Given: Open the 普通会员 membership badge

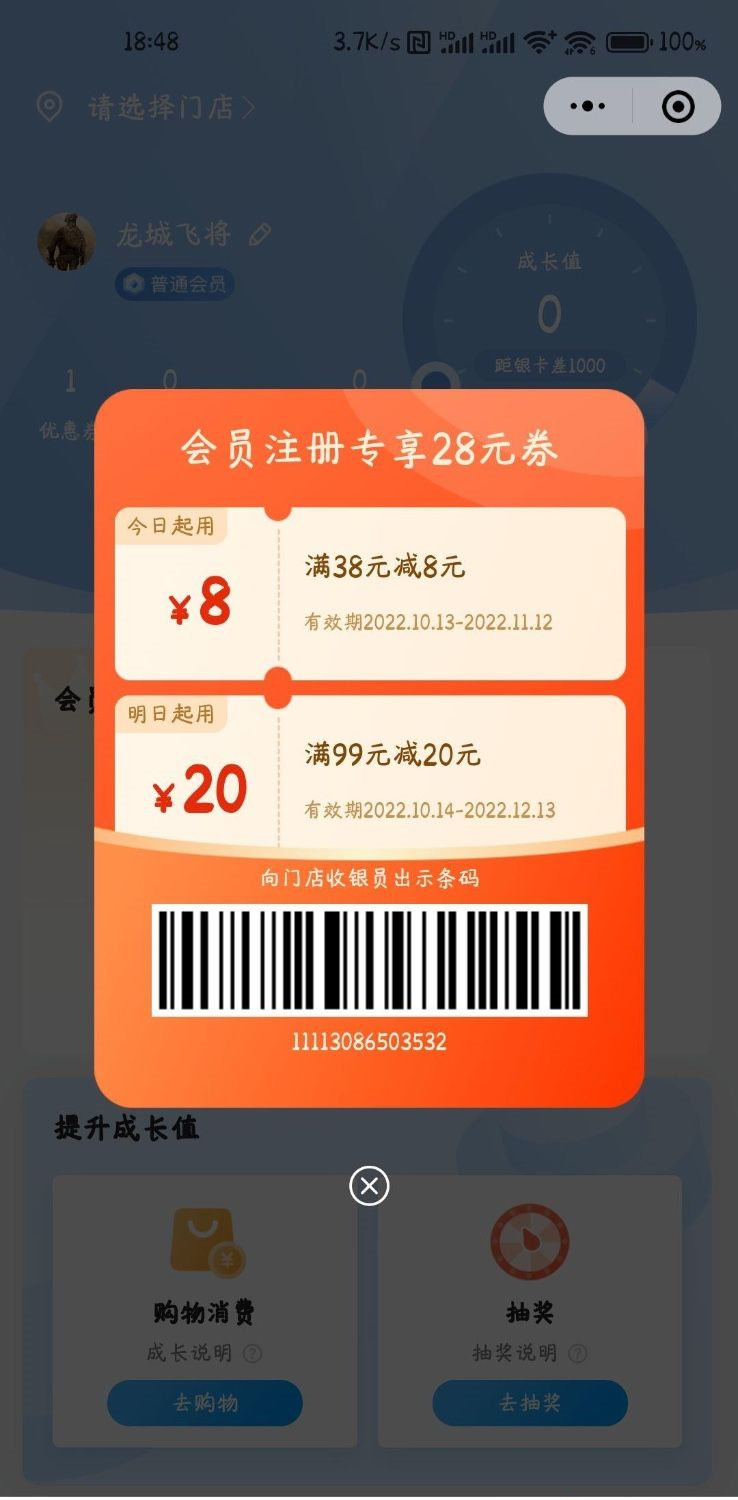Looking at the screenshot, I should coord(176,284).
